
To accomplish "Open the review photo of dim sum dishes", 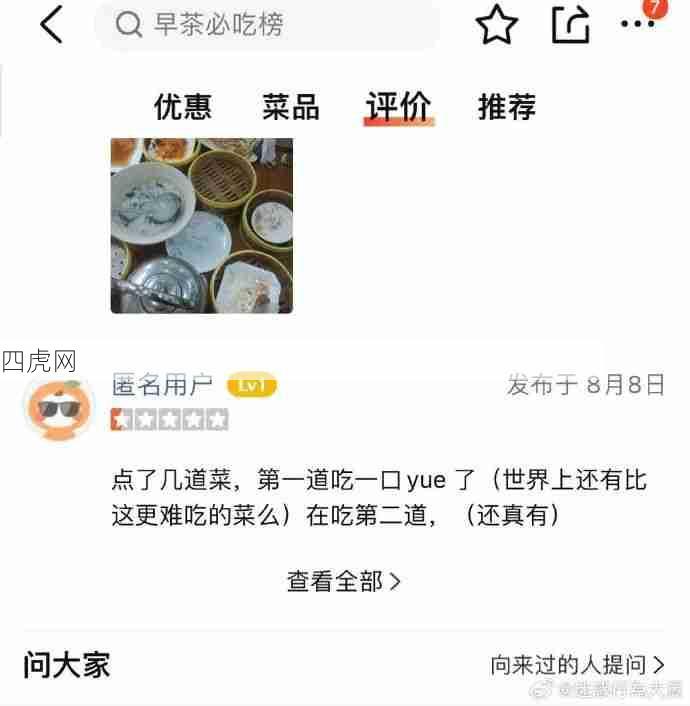I will 201,225.
